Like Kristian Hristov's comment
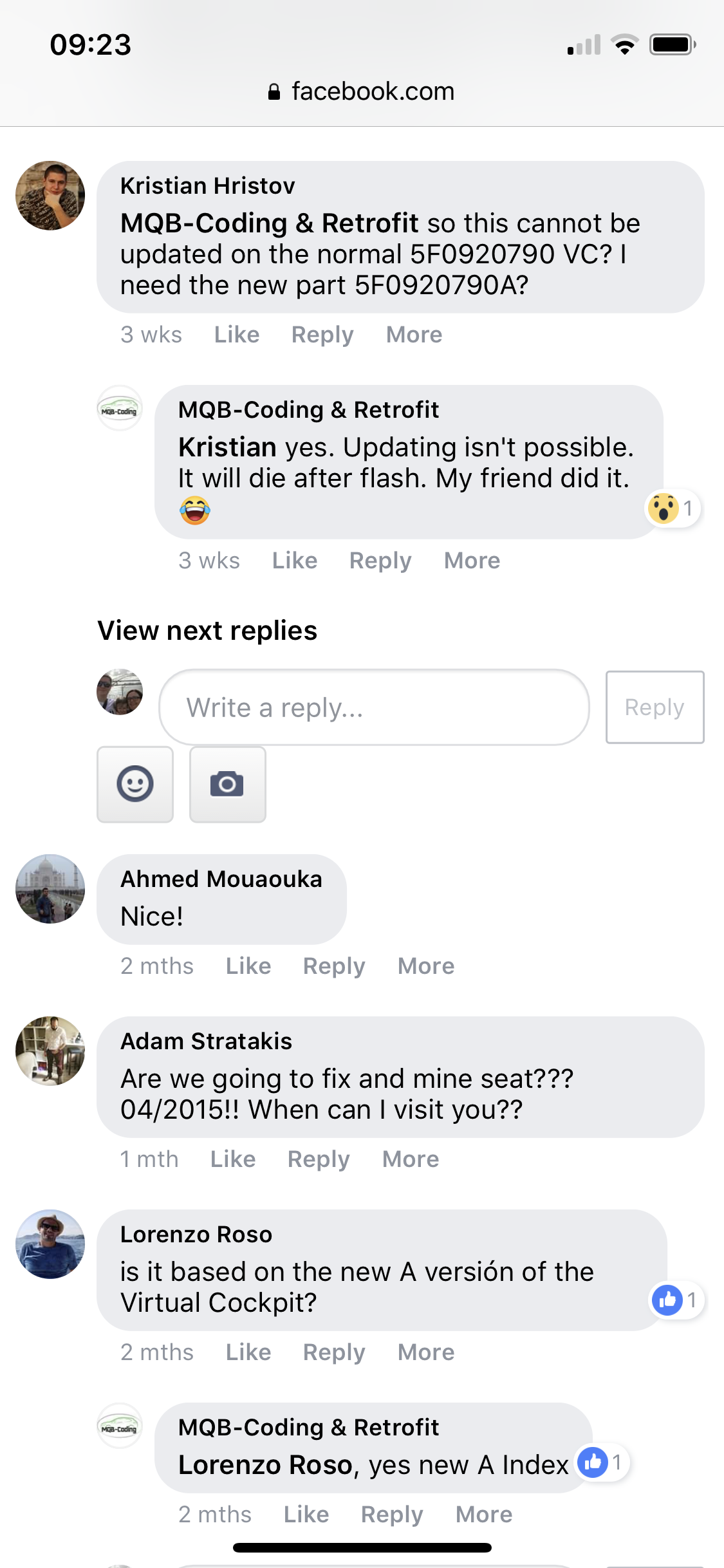The image size is (724, 1568). (x=237, y=335)
